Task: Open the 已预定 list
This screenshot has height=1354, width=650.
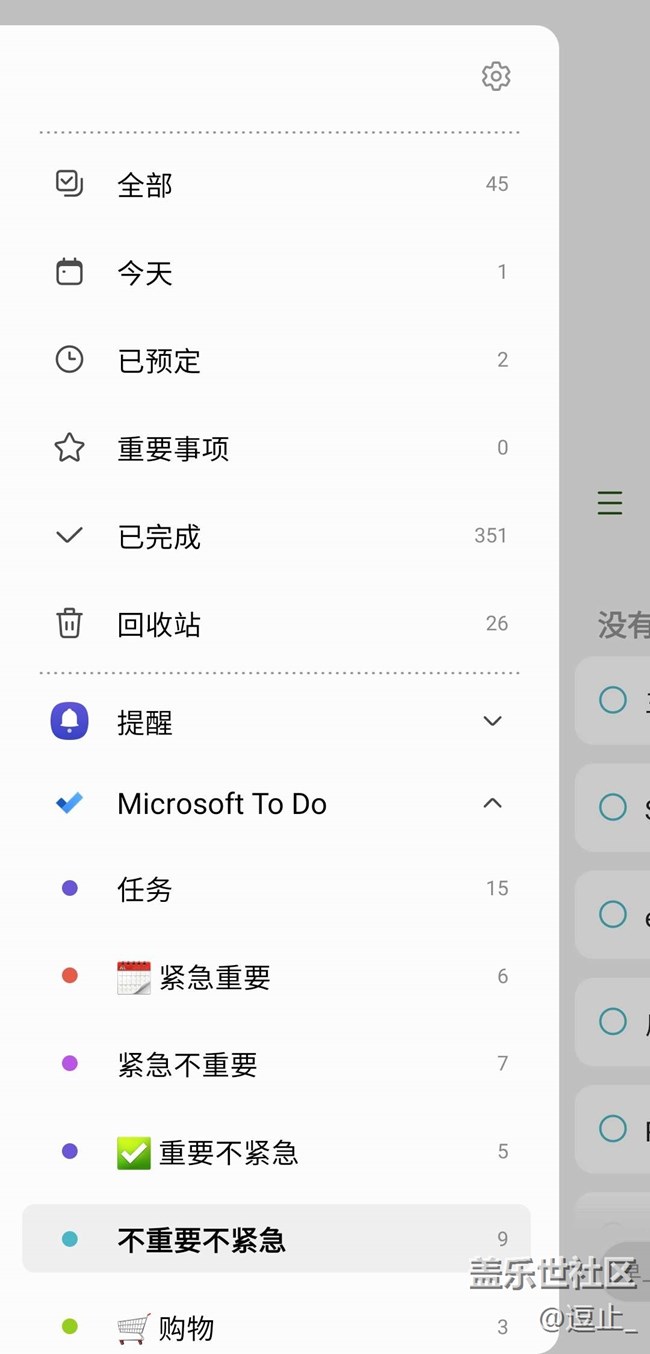Action: click(x=159, y=361)
